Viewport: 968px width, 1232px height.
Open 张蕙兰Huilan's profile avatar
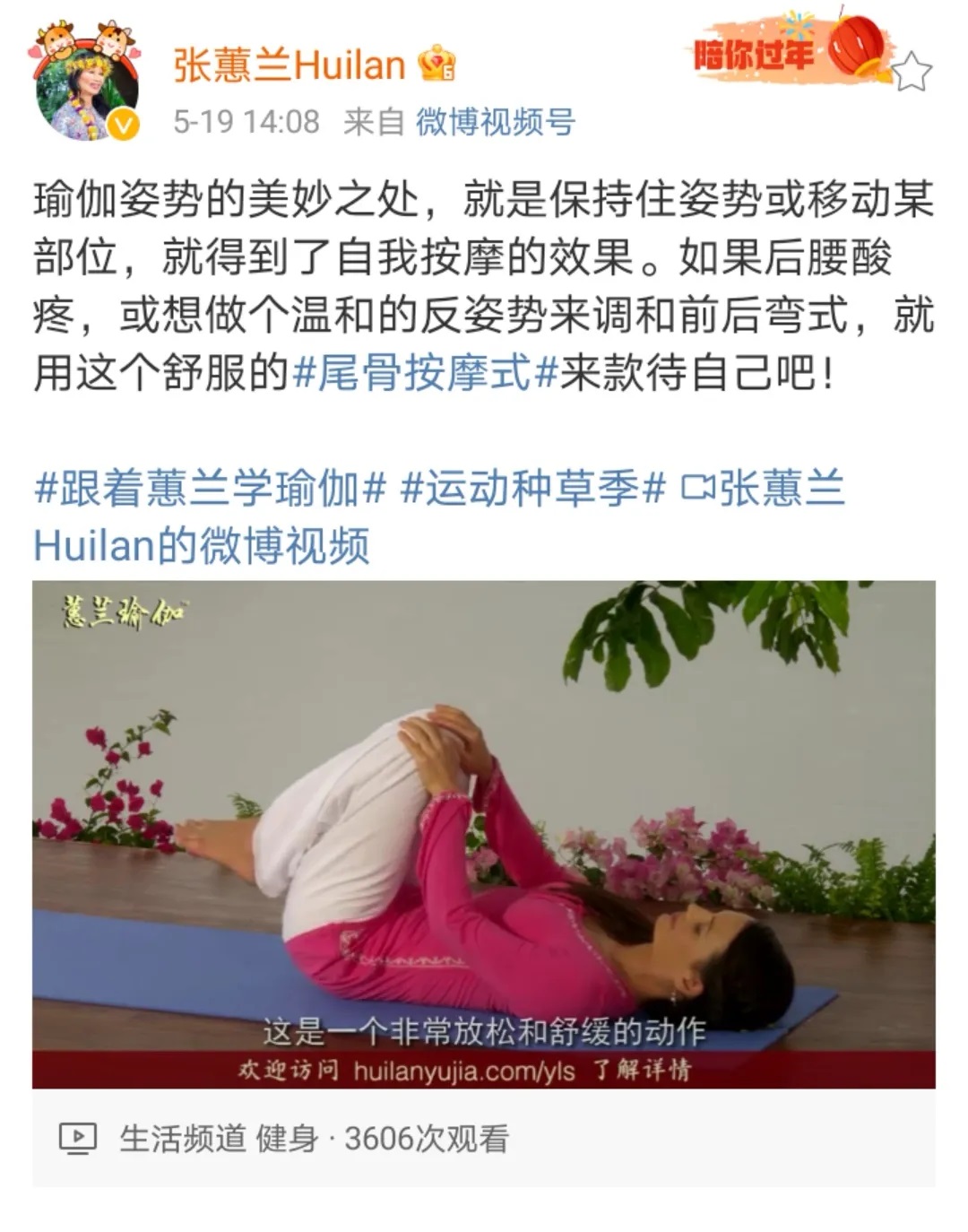pos(87,90)
